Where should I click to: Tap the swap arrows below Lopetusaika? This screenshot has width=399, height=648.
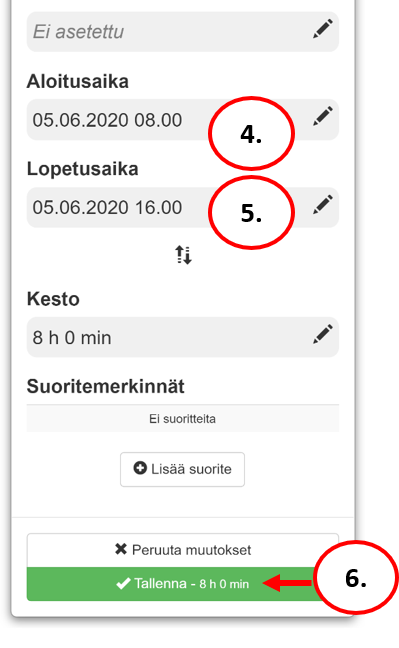[183, 255]
